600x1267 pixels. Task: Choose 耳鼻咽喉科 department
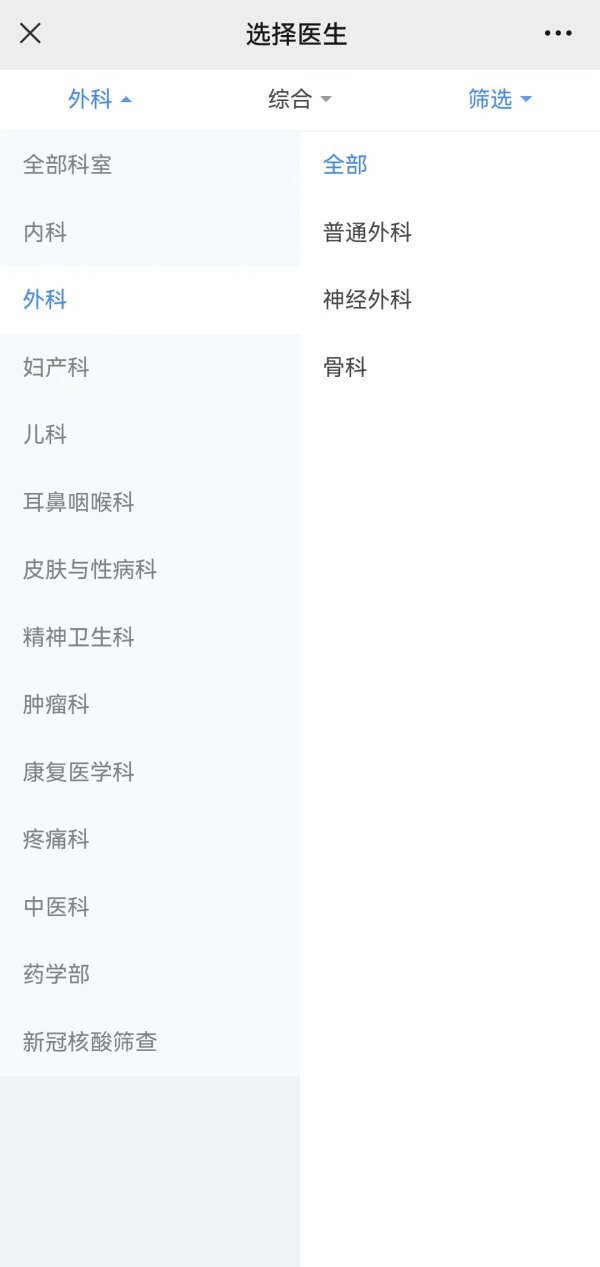[x=78, y=502]
